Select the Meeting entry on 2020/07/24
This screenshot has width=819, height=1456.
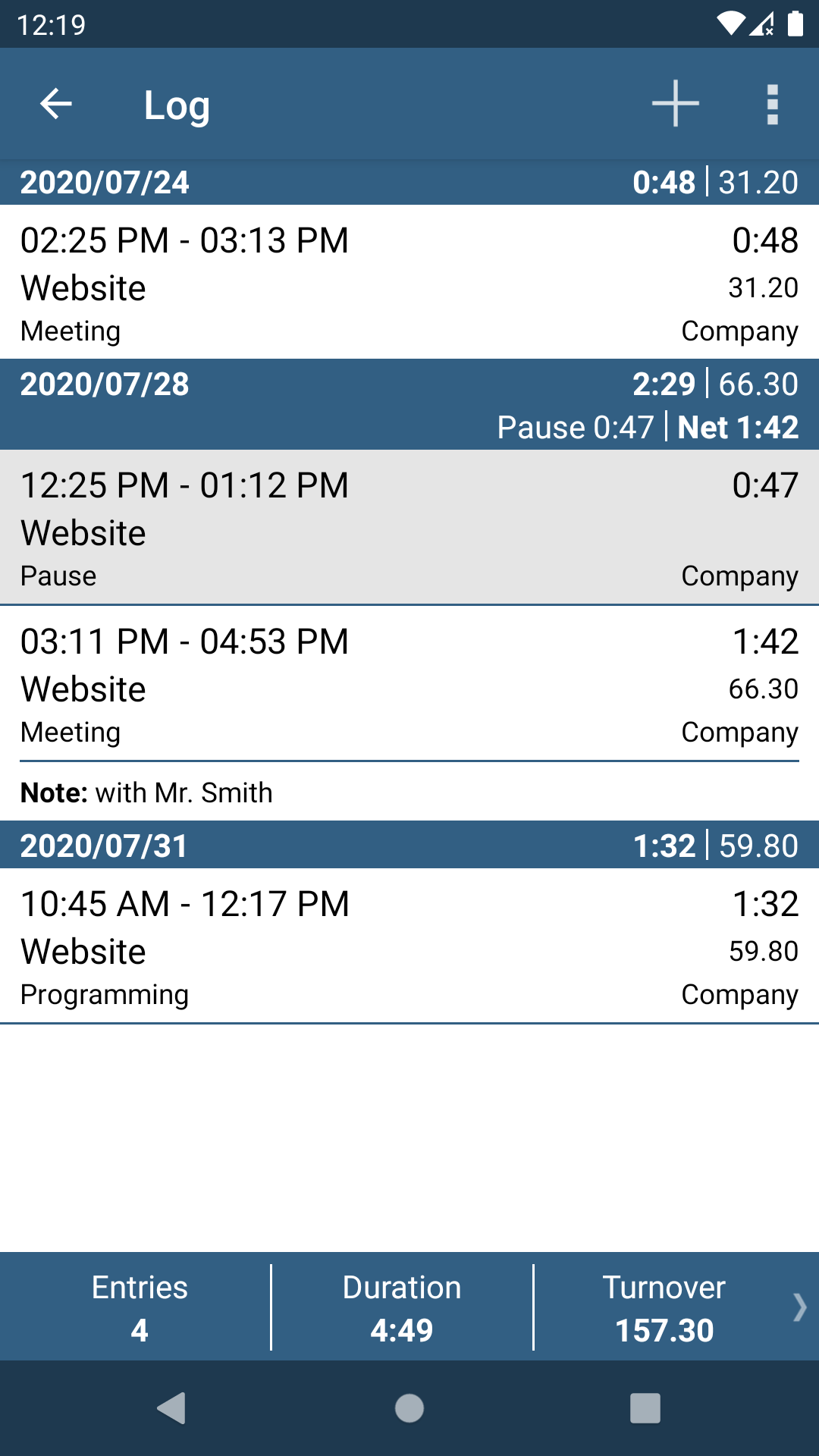point(409,284)
